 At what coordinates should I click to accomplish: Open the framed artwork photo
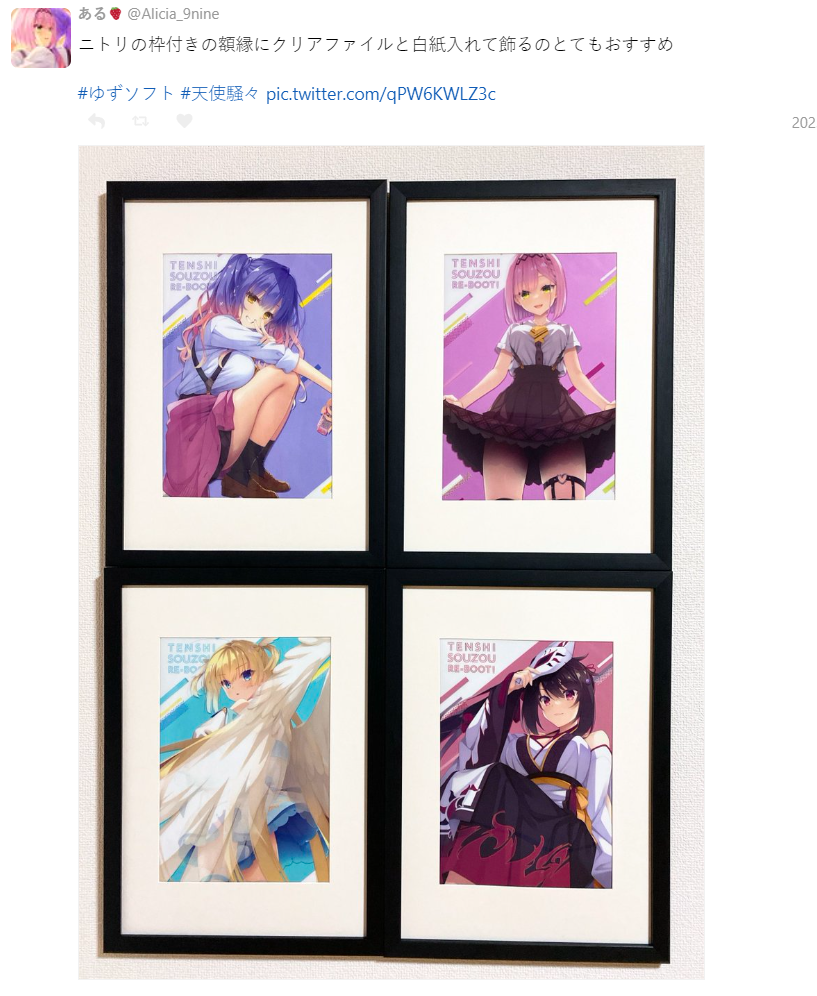(x=391, y=562)
